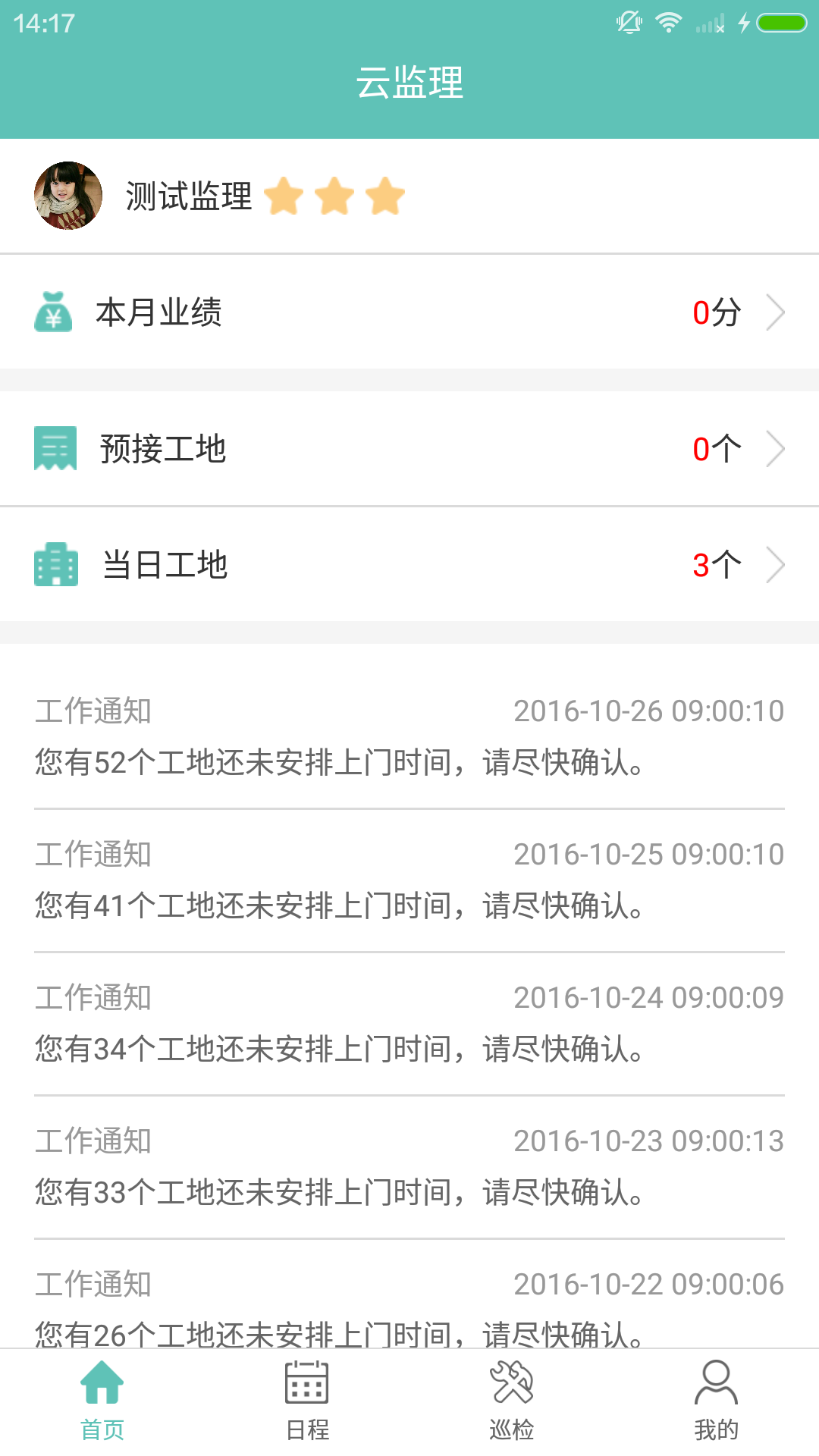View the 2016-10-24 工作通知 notice
The image size is (819, 1456).
pyautogui.click(x=409, y=1024)
